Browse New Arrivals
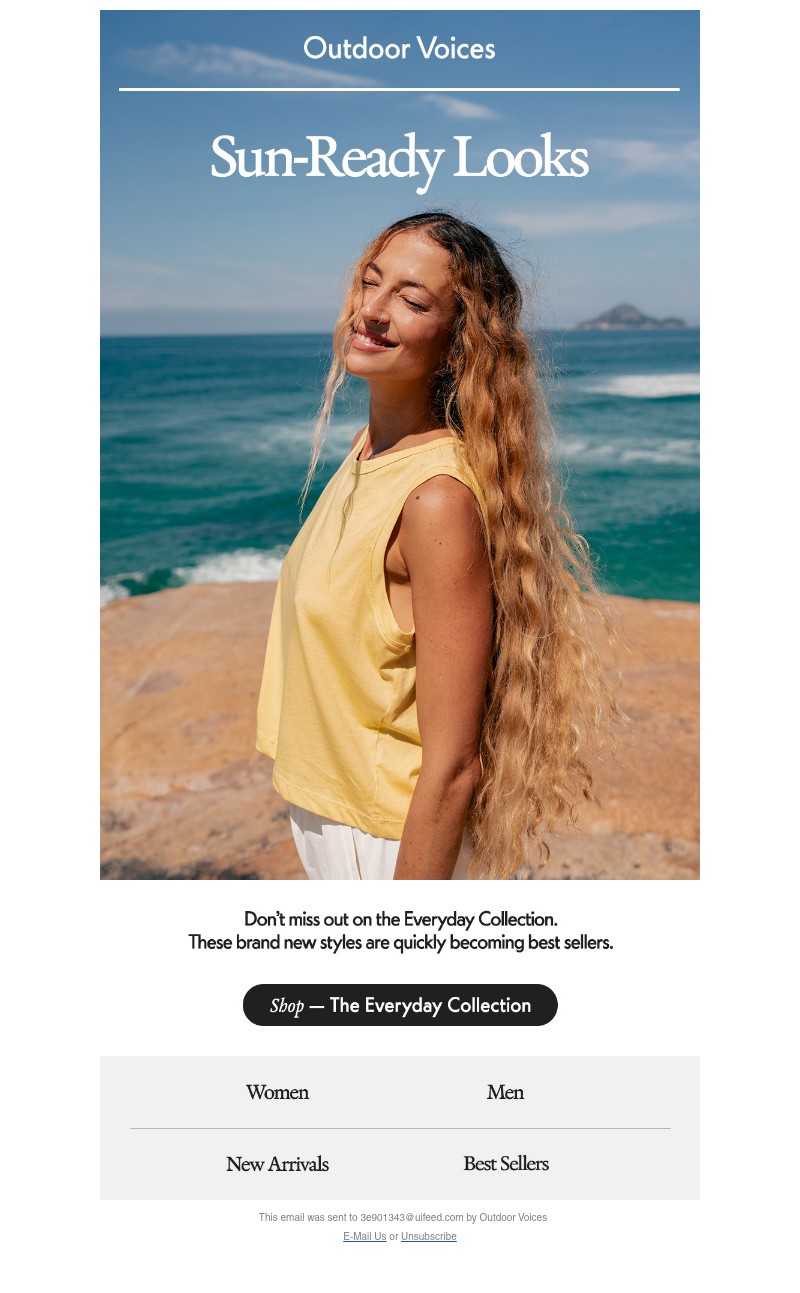This screenshot has width=800, height=1293. (x=277, y=1165)
